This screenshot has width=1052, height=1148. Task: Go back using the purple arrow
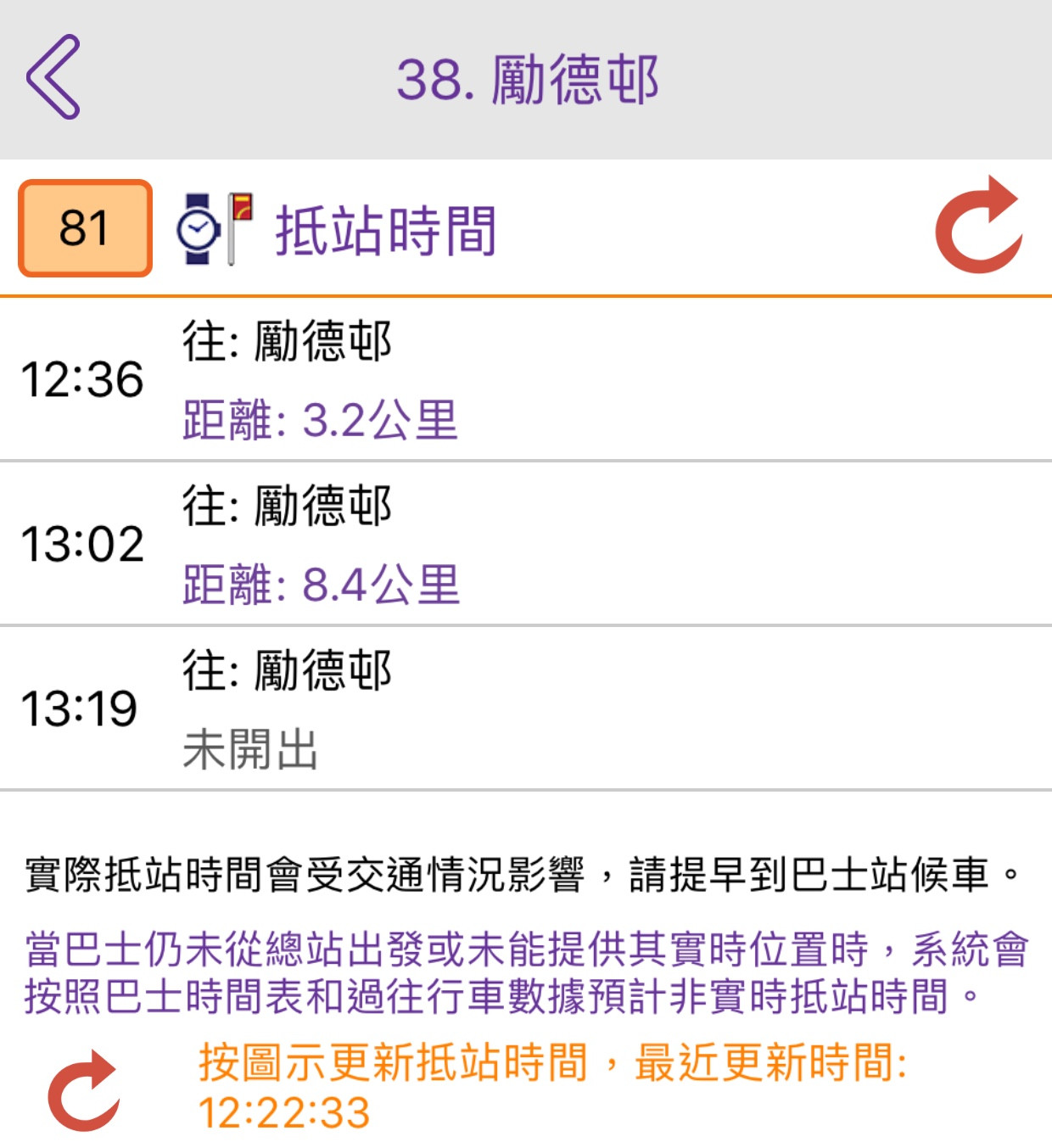click(53, 76)
